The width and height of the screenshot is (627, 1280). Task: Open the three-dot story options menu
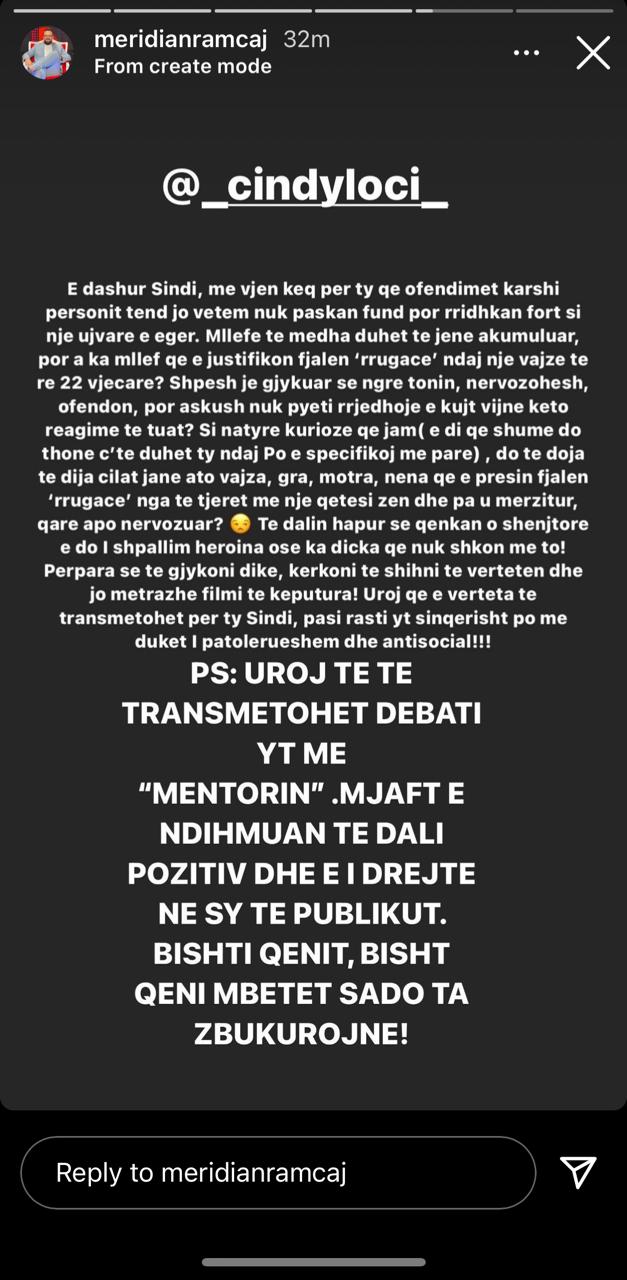coord(526,53)
